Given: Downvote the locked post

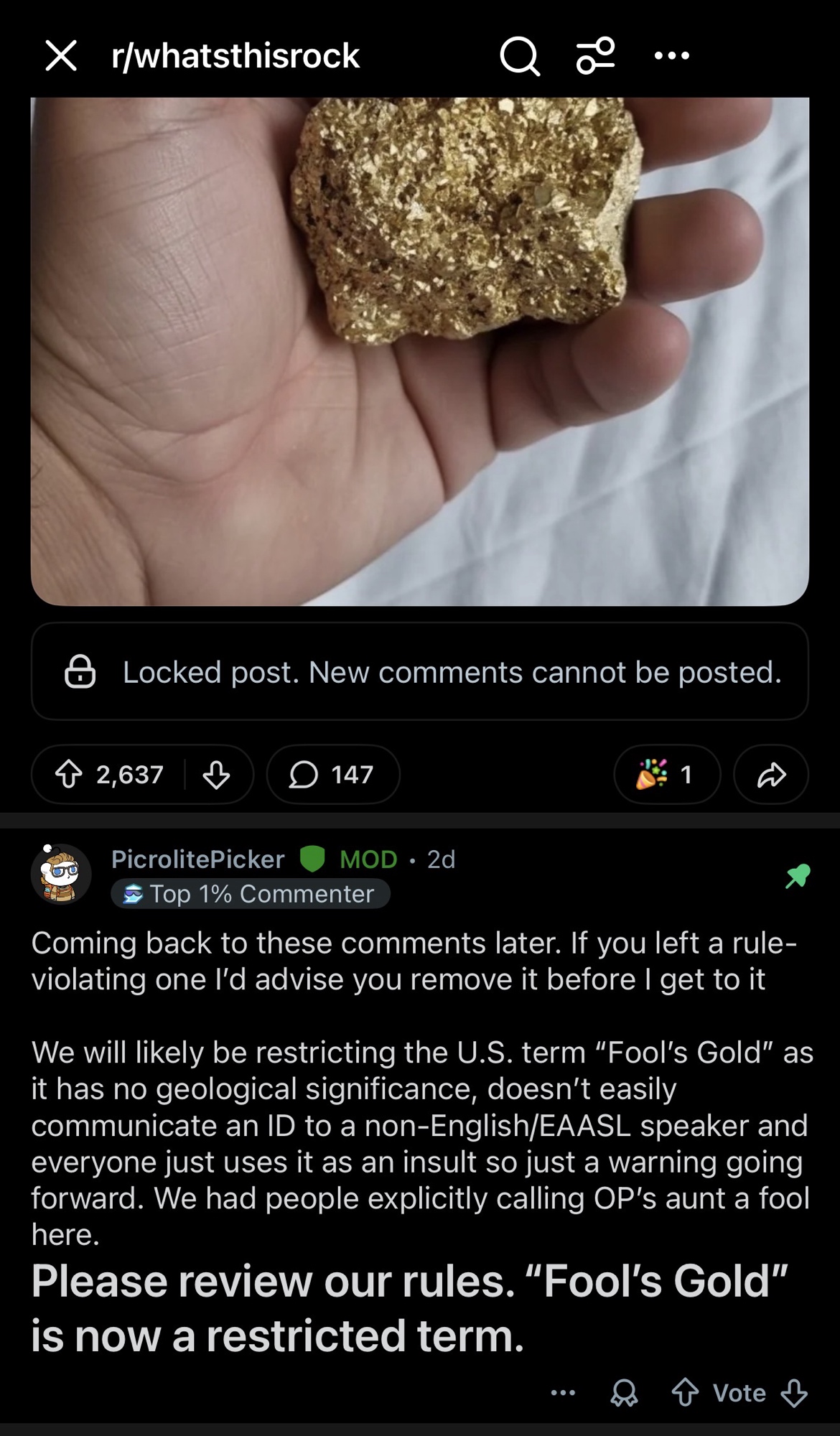Looking at the screenshot, I should tap(216, 775).
